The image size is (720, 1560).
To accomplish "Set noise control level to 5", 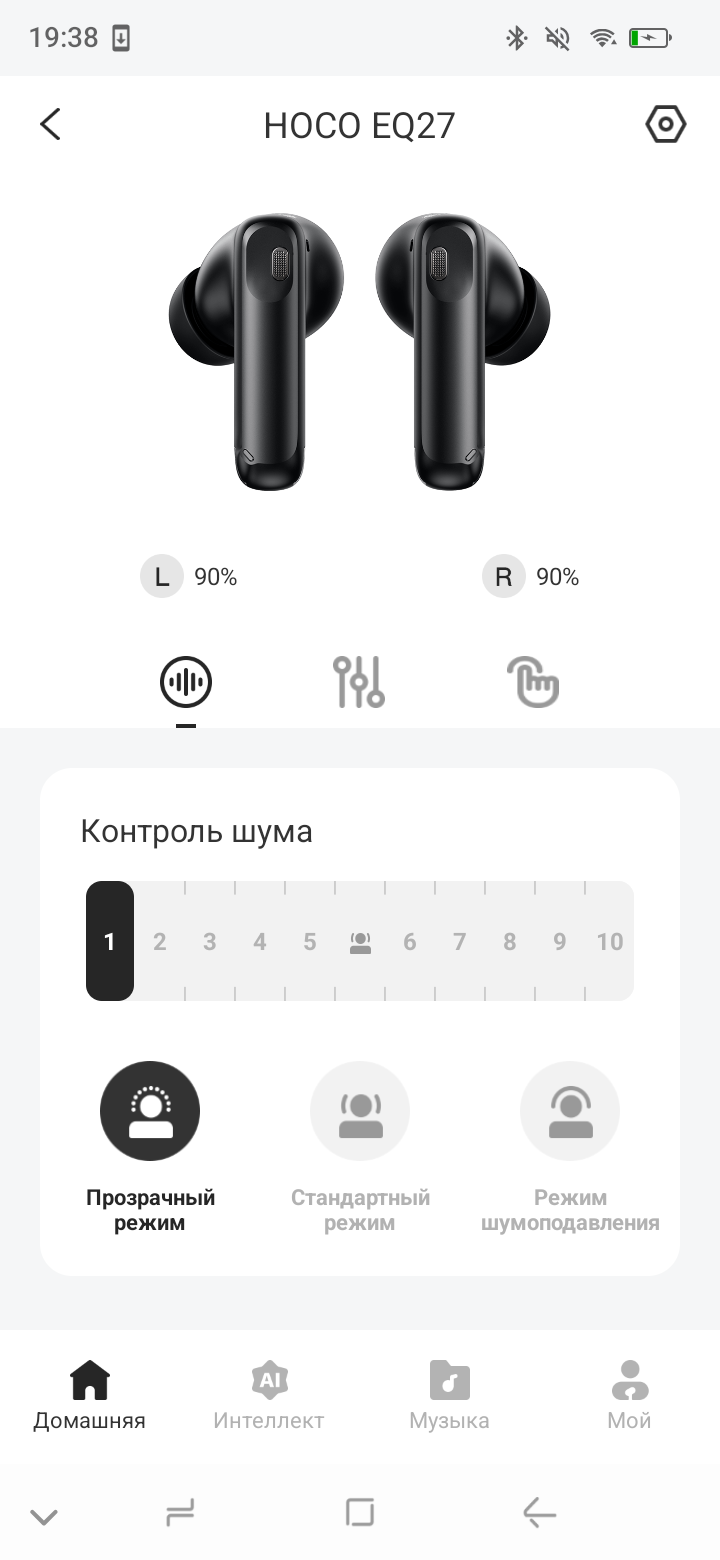I will 310,941.
